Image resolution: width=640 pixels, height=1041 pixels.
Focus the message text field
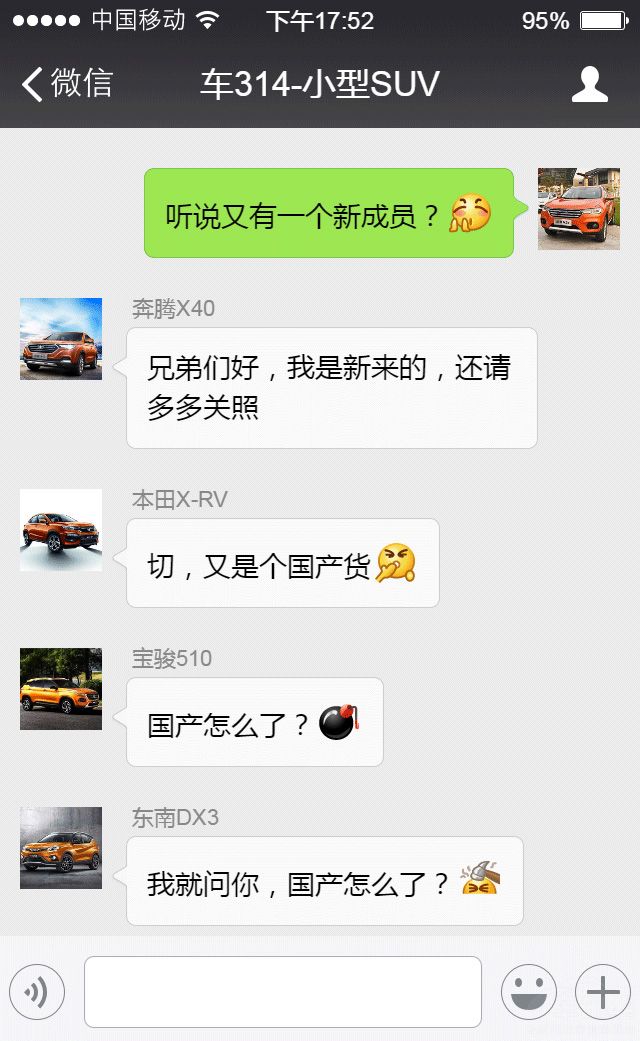click(x=283, y=992)
